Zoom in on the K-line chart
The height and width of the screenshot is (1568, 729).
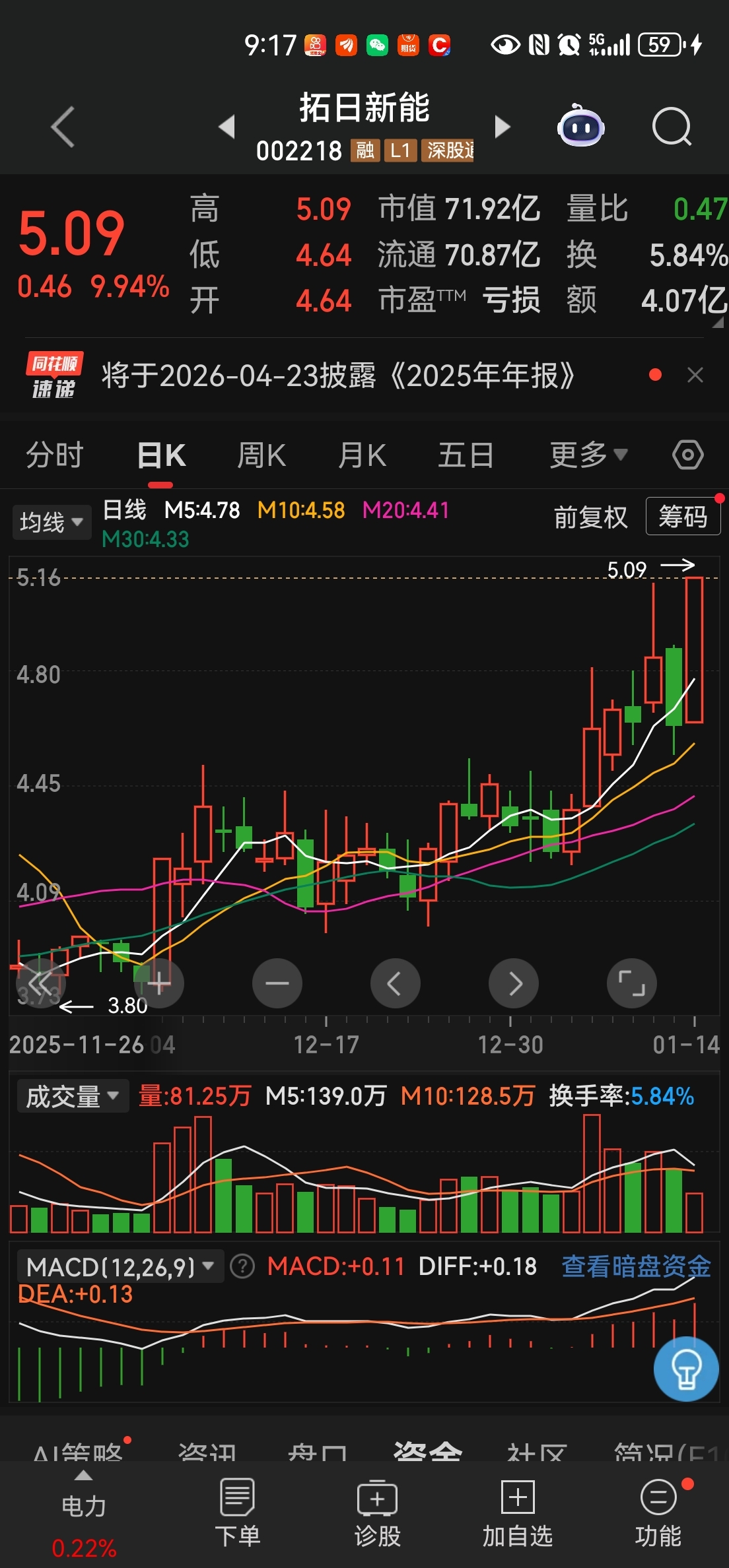point(158,983)
